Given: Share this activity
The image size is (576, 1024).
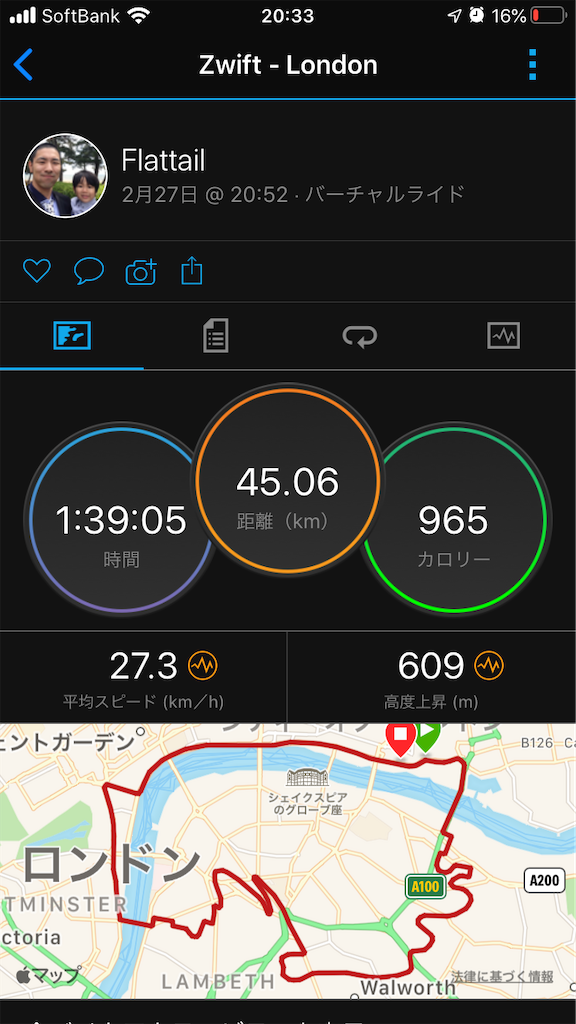Looking at the screenshot, I should point(191,271).
